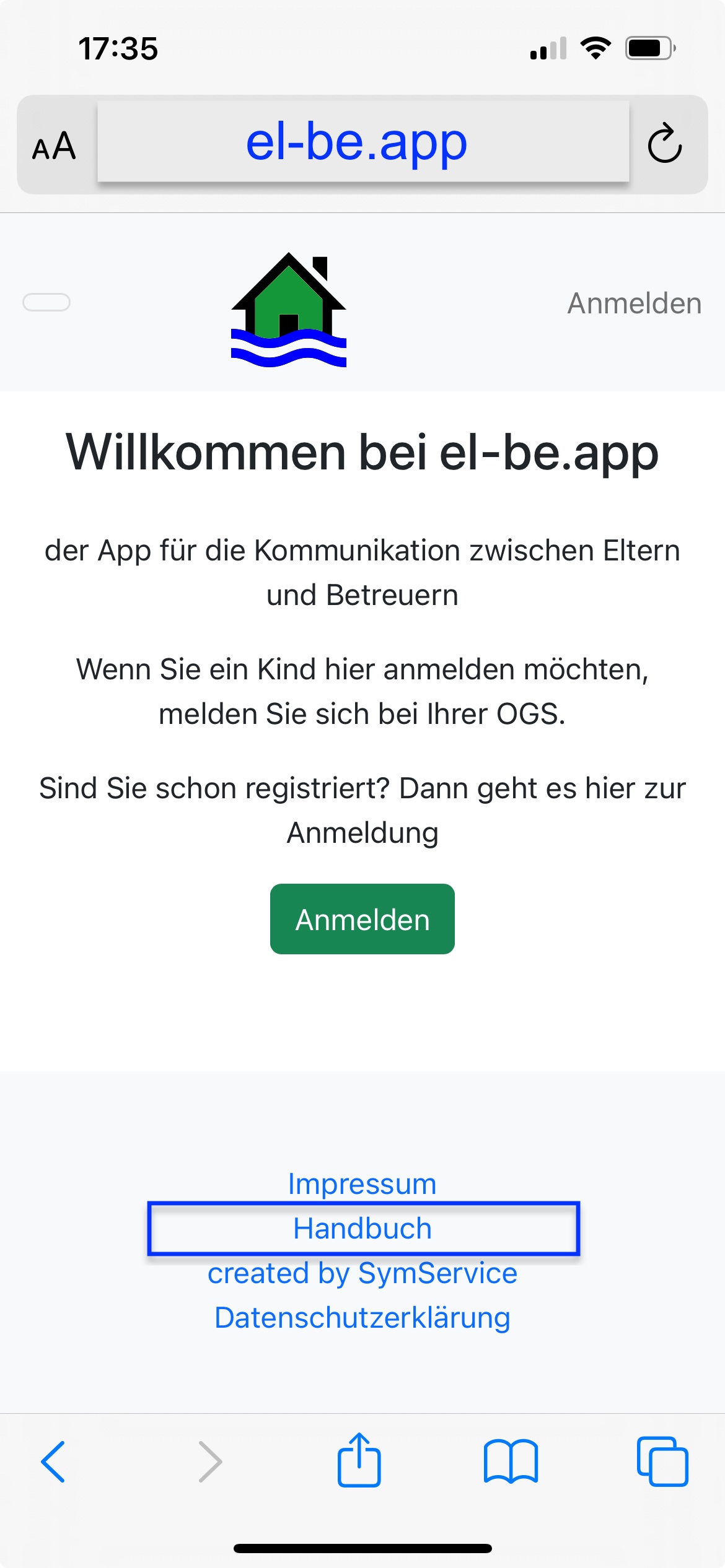Tap Anmelden in the top header
This screenshot has width=725, height=1568.
pyautogui.click(x=634, y=303)
